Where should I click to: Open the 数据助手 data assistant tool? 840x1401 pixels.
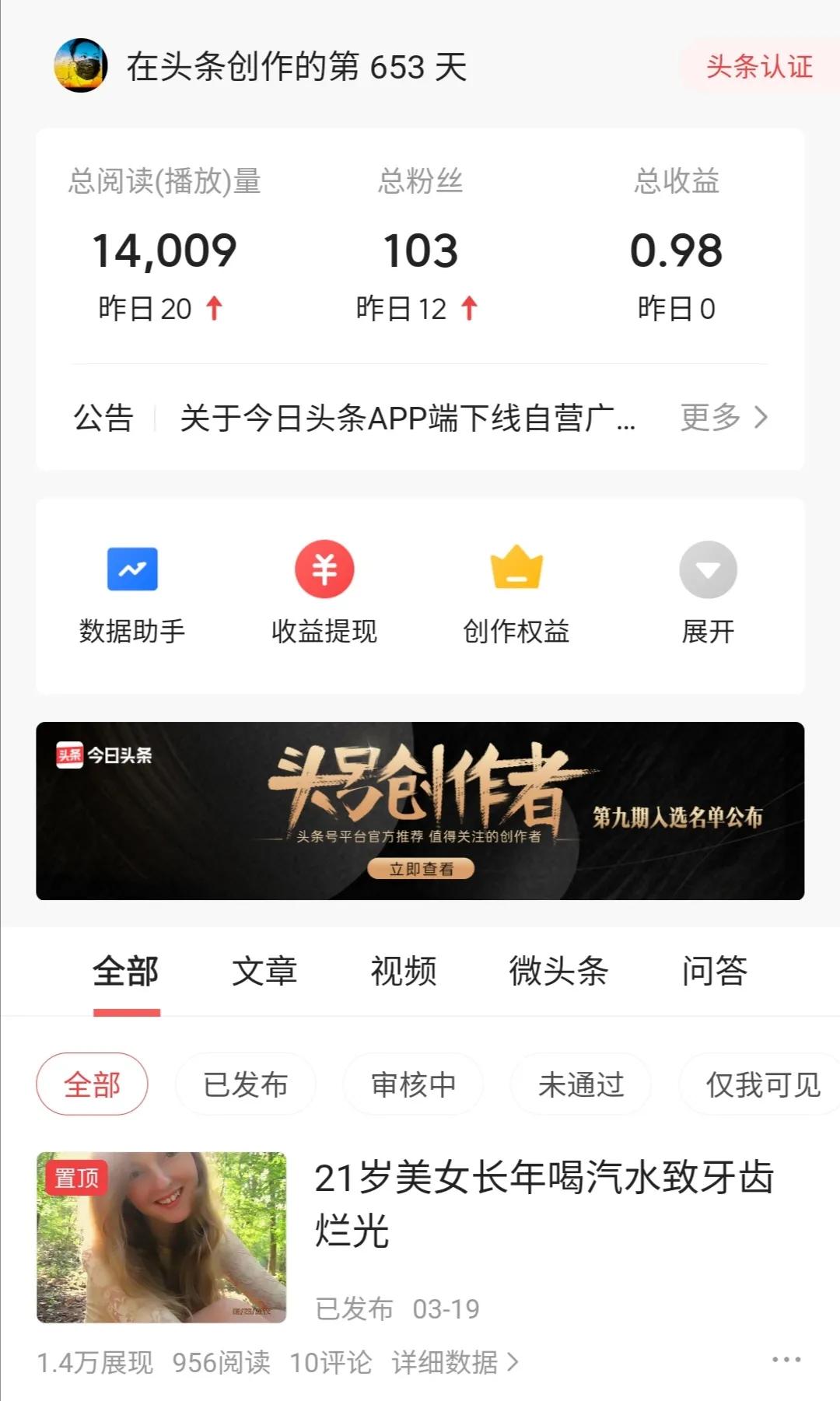(x=132, y=591)
